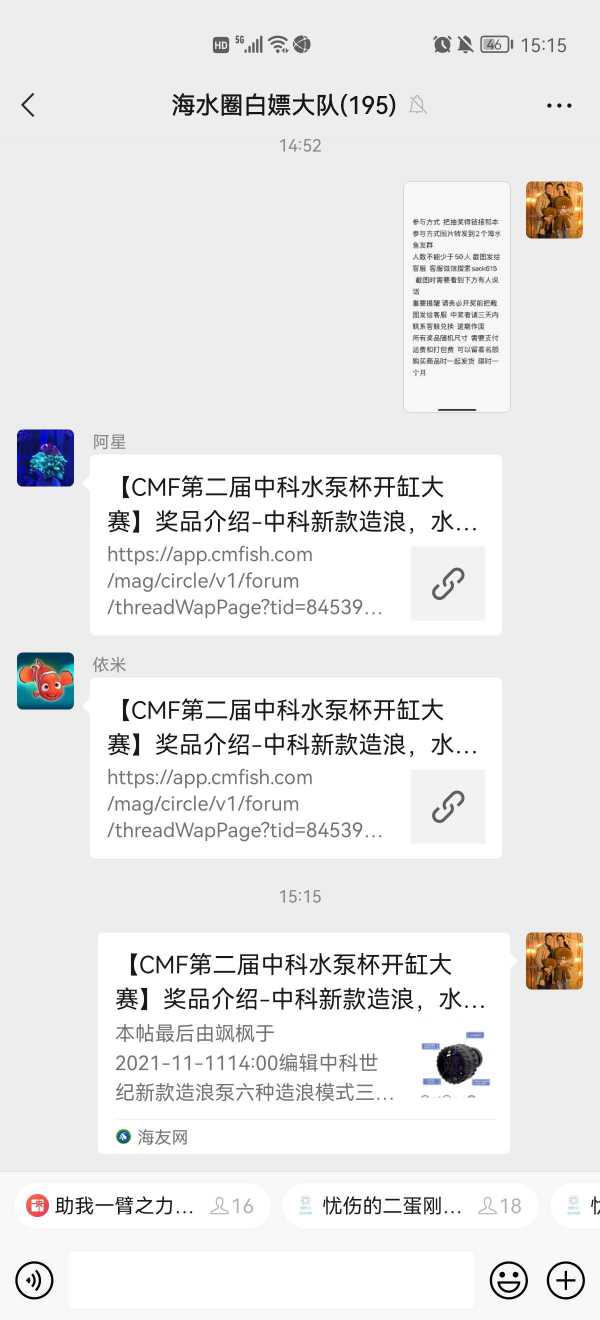
Task: Focus the message text field
Action: pos(271,1280)
